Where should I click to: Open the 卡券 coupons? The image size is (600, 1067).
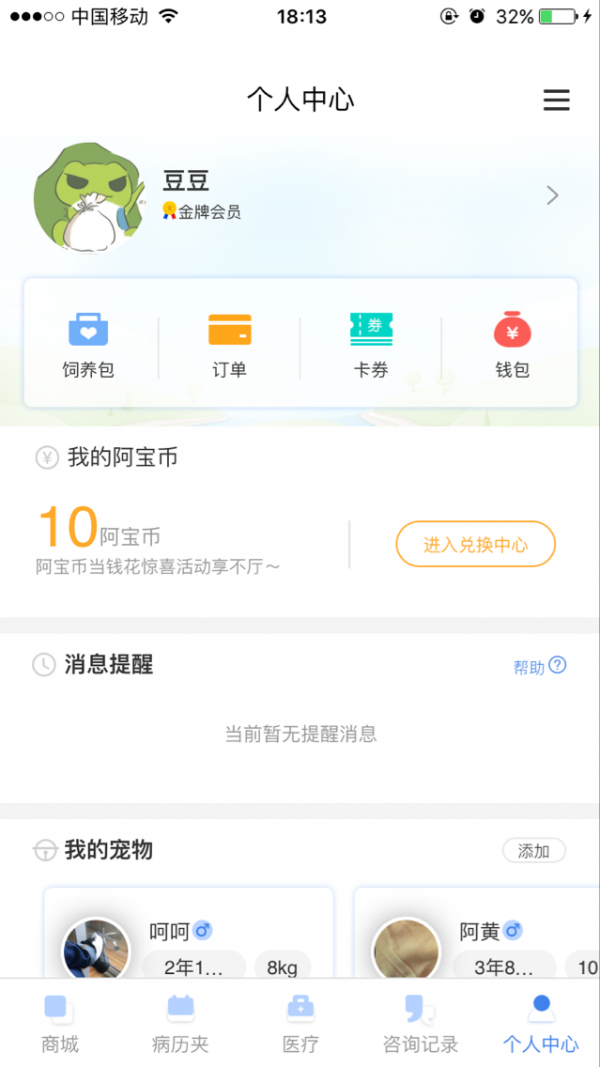pyautogui.click(x=371, y=343)
